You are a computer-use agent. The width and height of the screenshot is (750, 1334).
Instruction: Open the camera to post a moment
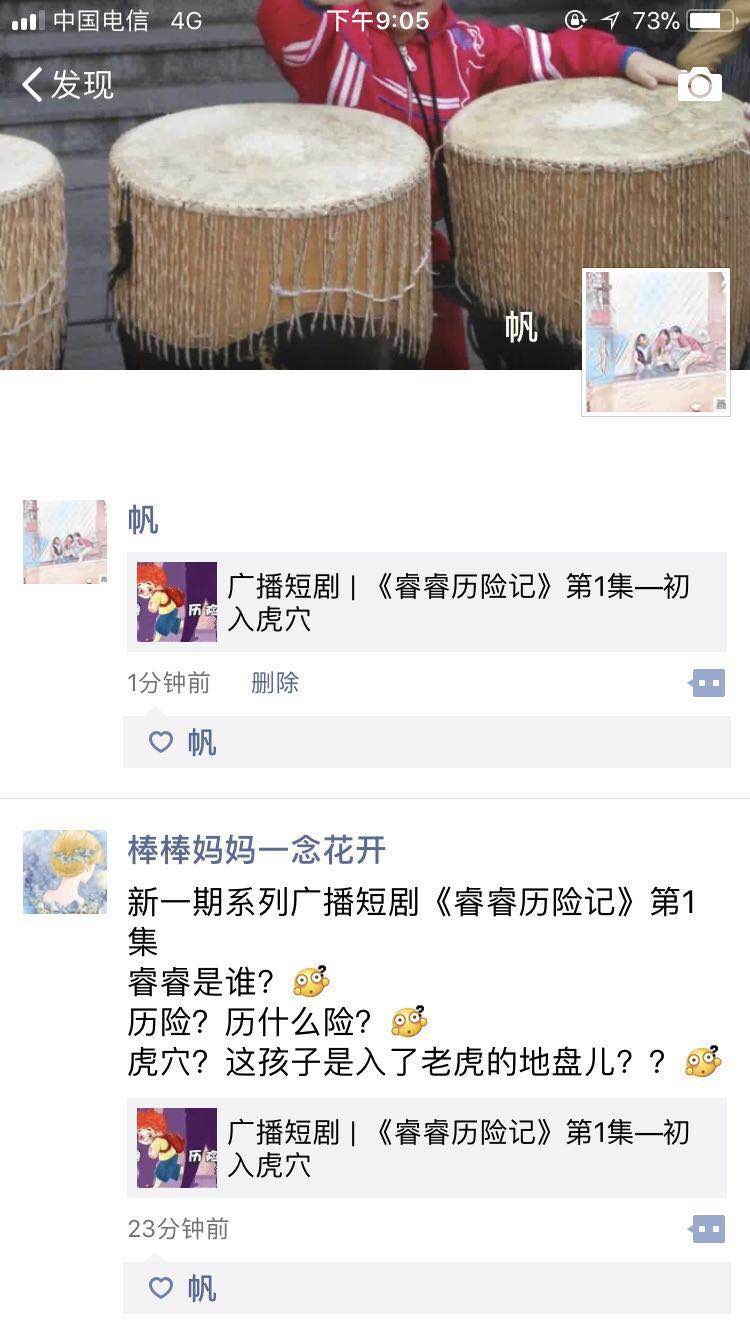tap(699, 86)
